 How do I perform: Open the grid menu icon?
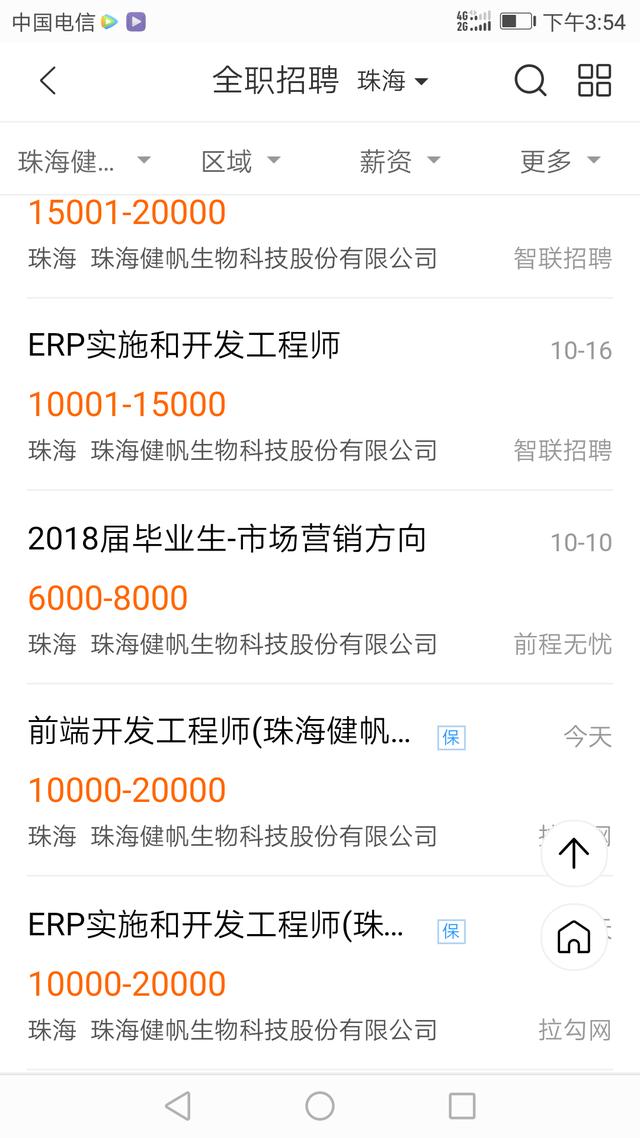coord(594,81)
